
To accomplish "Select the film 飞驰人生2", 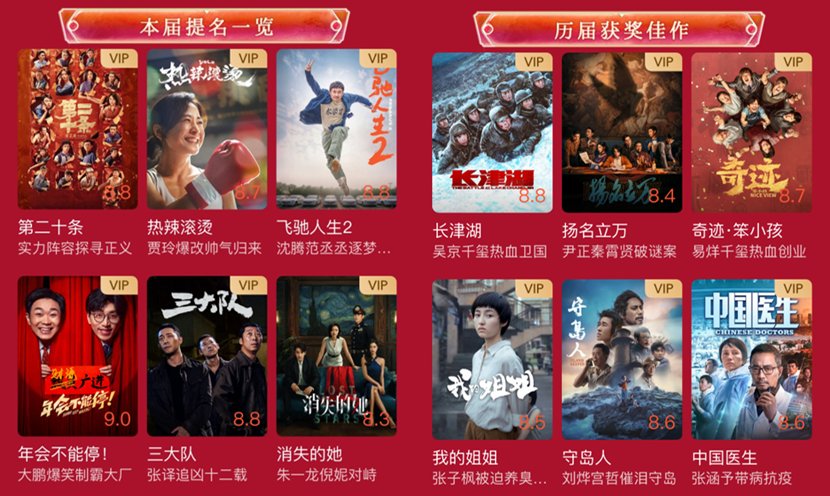I will (336, 130).
